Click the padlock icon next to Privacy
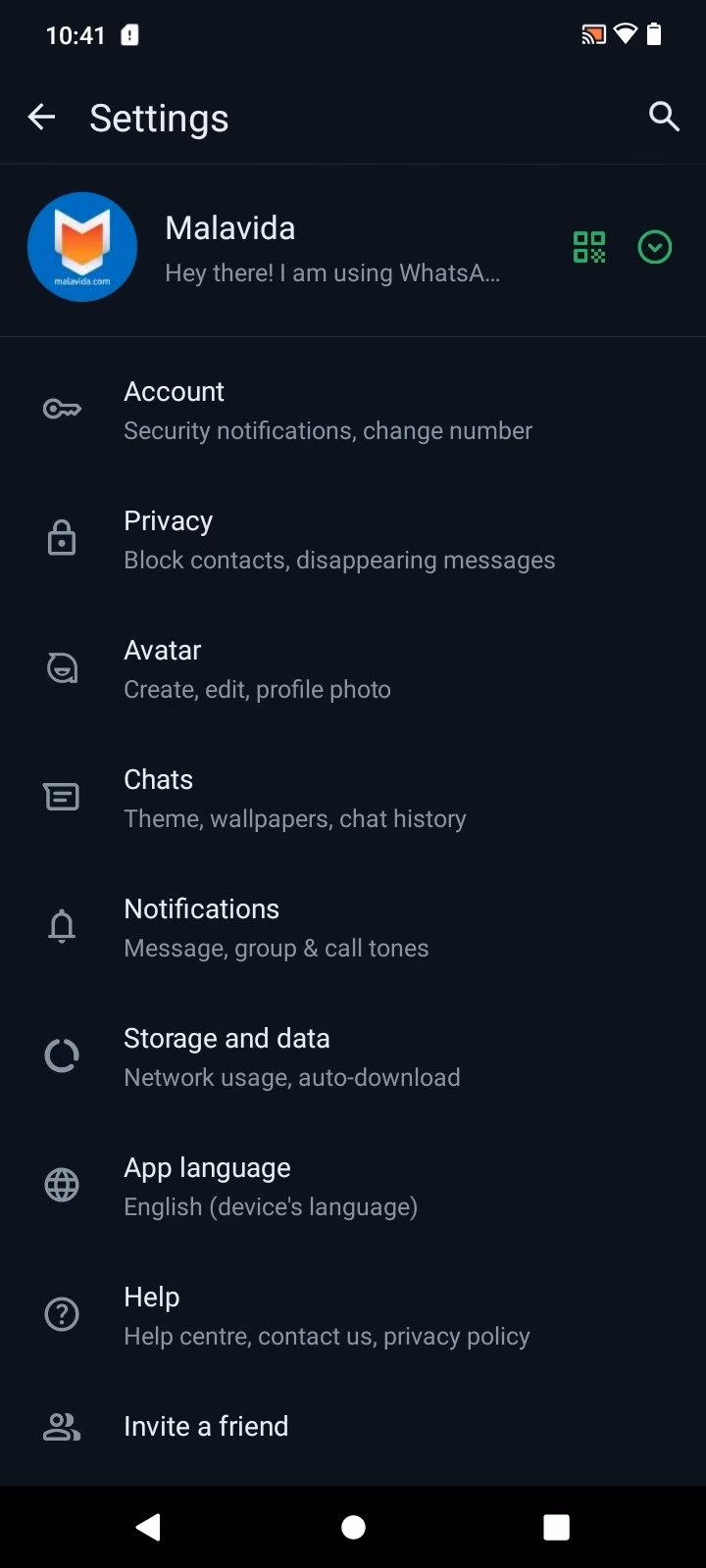706x1568 pixels. pyautogui.click(x=61, y=538)
